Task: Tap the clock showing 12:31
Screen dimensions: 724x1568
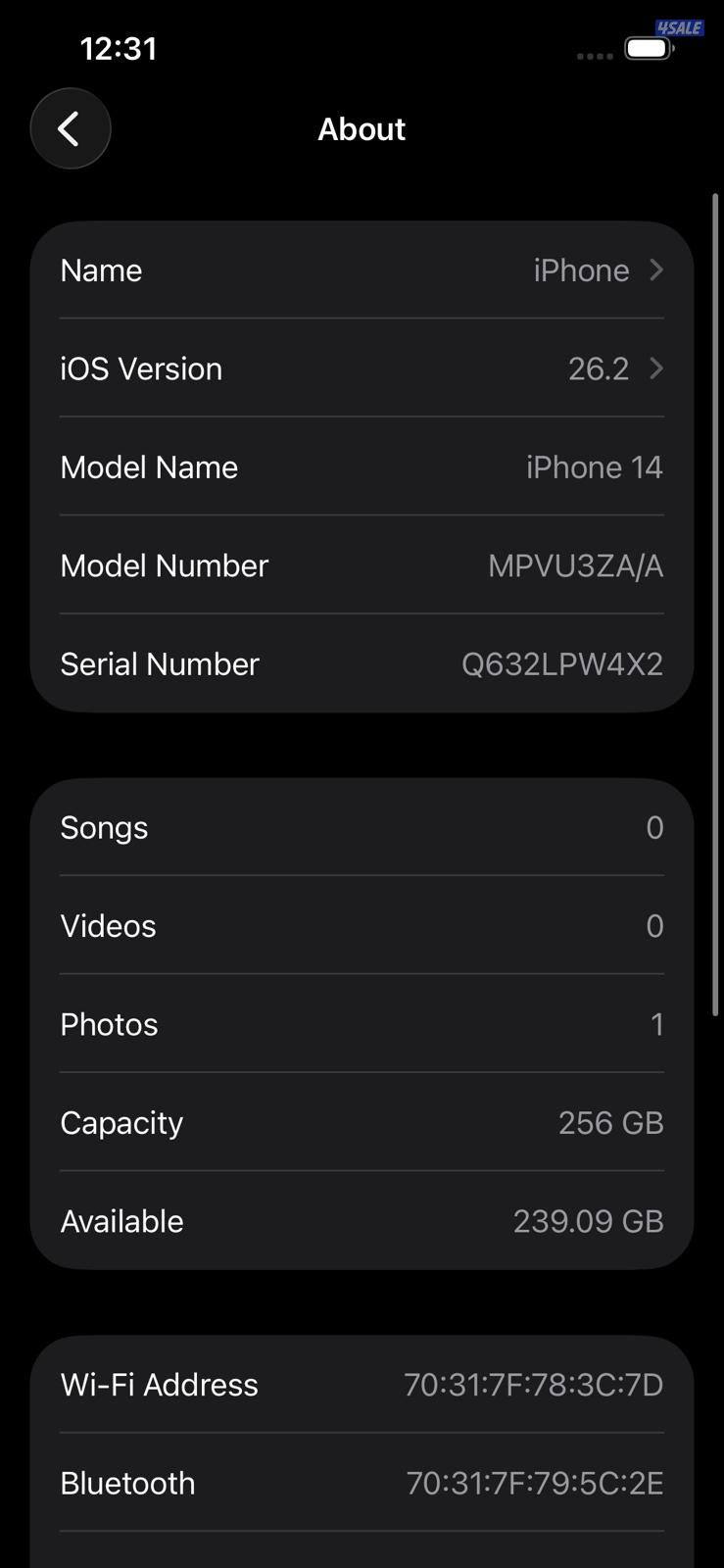Action: tap(119, 47)
